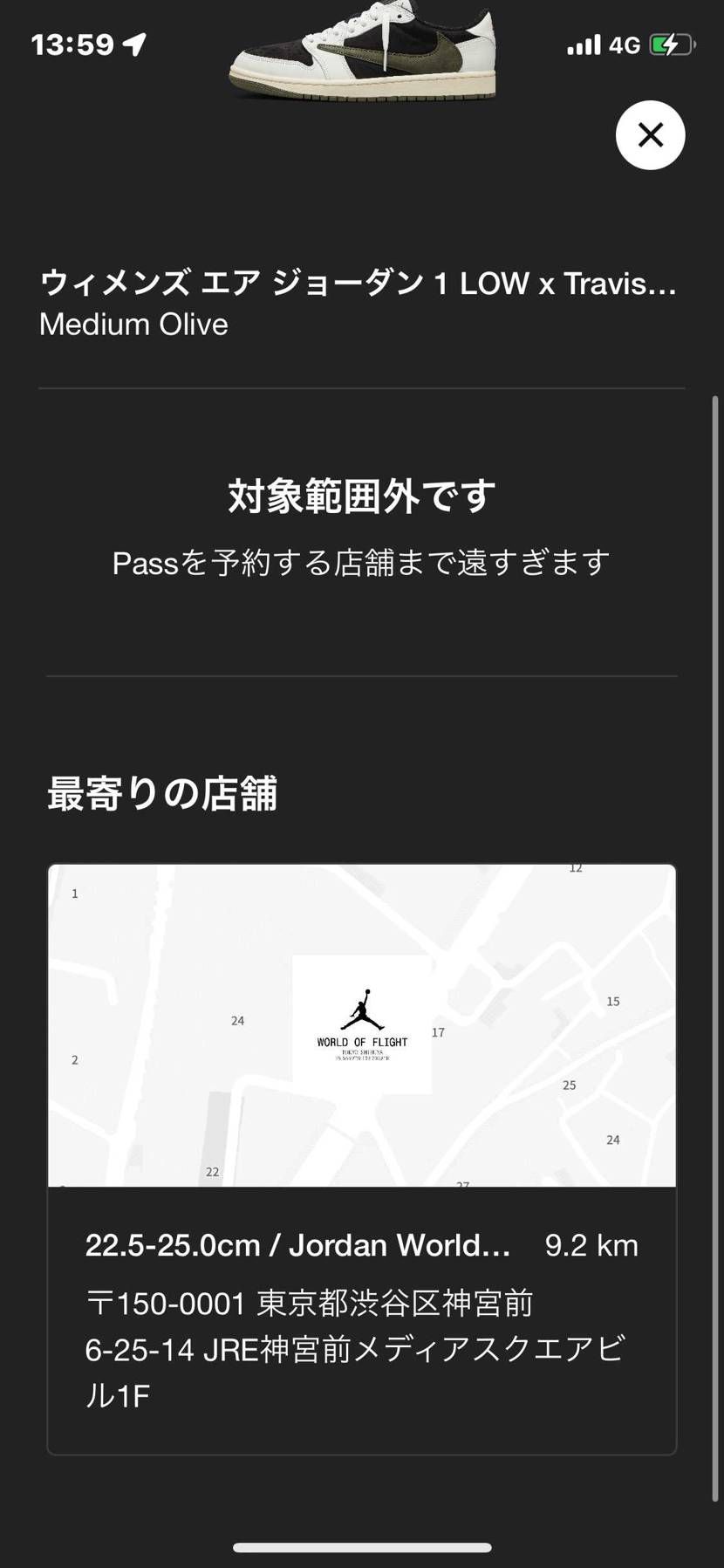
Task: Close the product reservation screen with the X
Action: pos(650,135)
